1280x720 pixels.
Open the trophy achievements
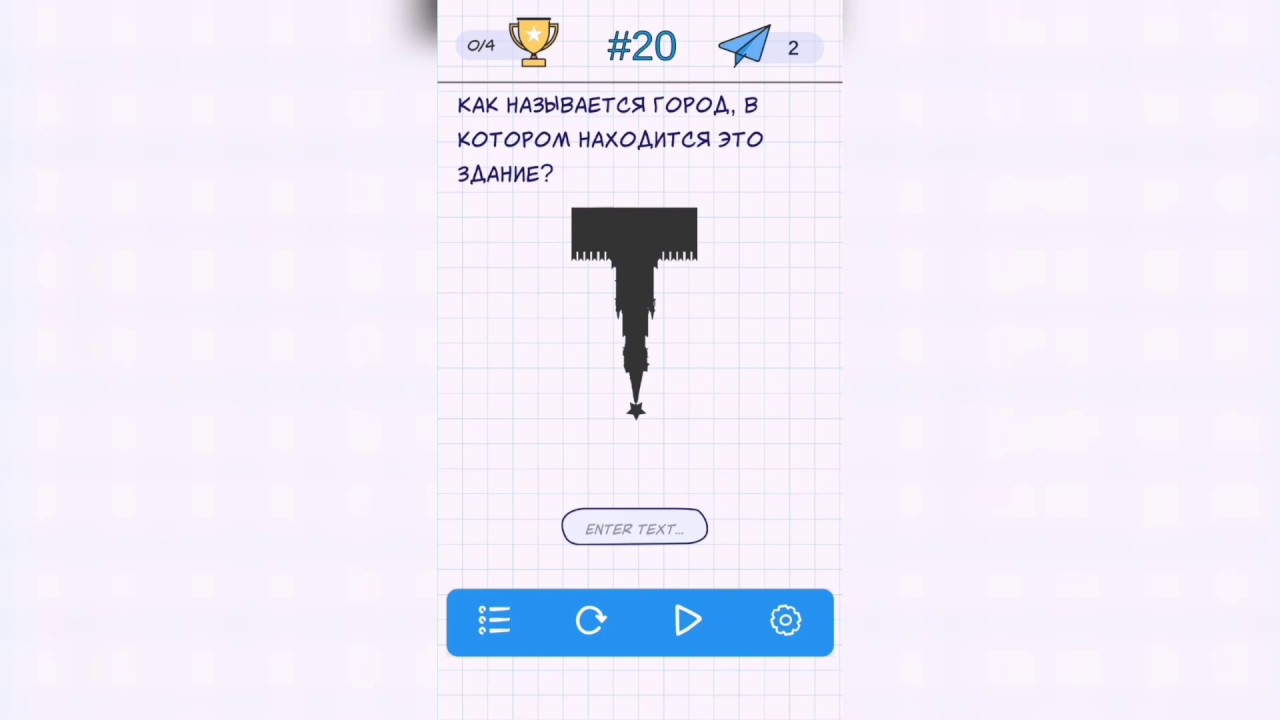pyautogui.click(x=533, y=44)
